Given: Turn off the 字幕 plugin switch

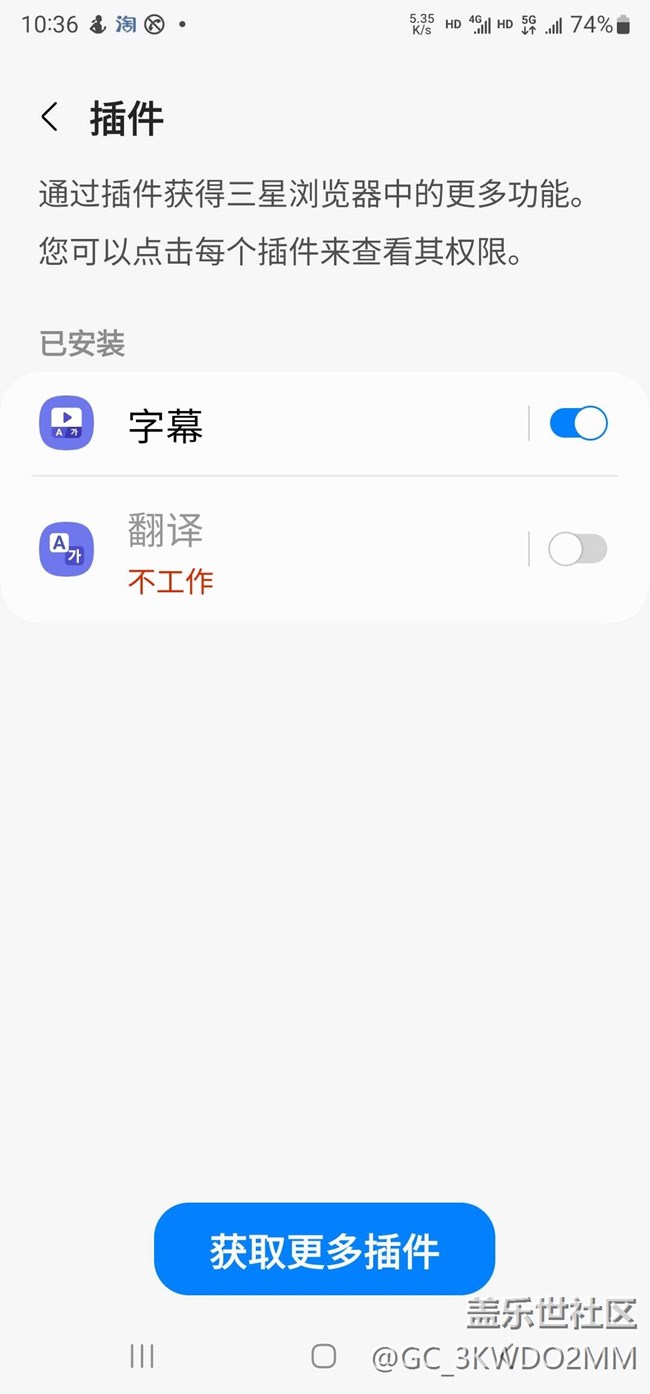Looking at the screenshot, I should point(578,424).
